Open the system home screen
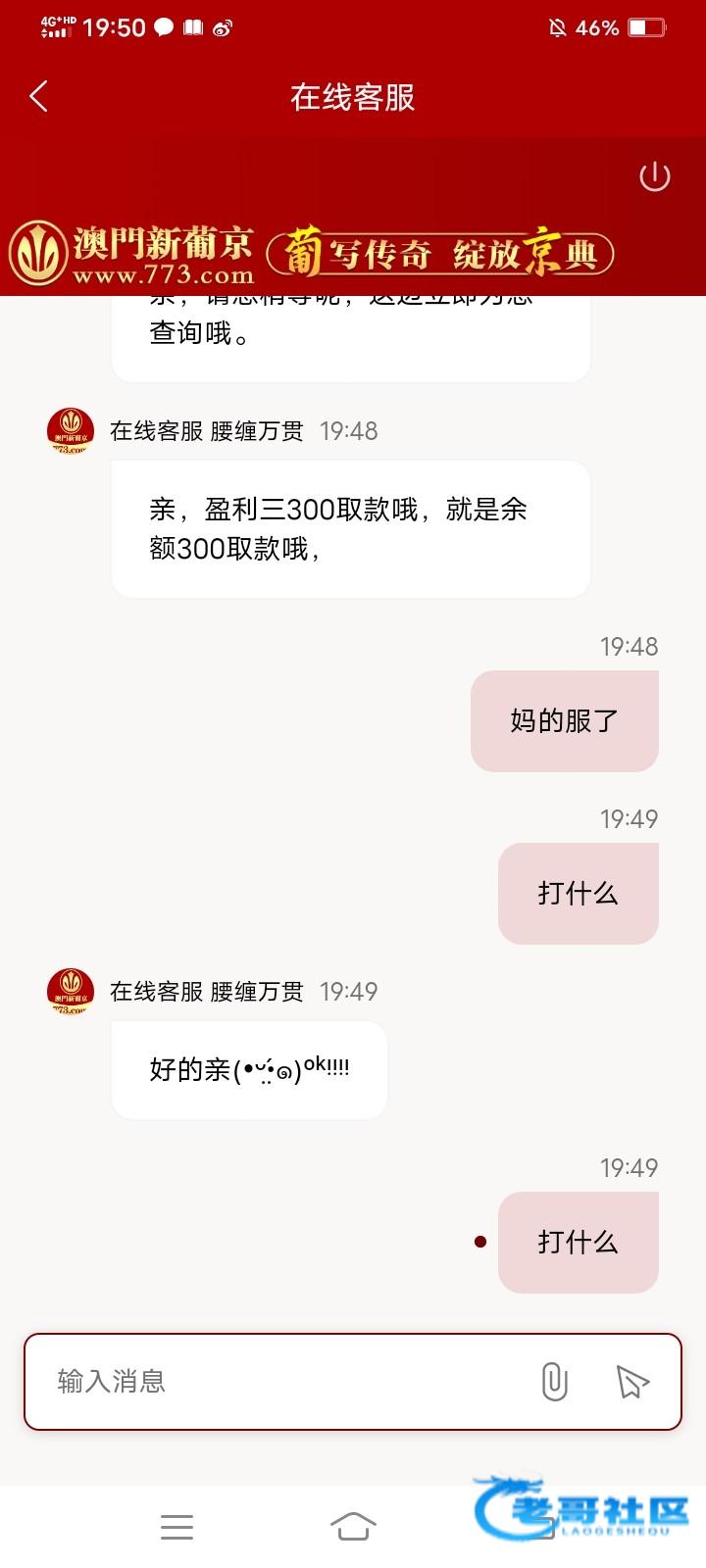Viewport: 706px width, 1568px height. coord(353,1526)
